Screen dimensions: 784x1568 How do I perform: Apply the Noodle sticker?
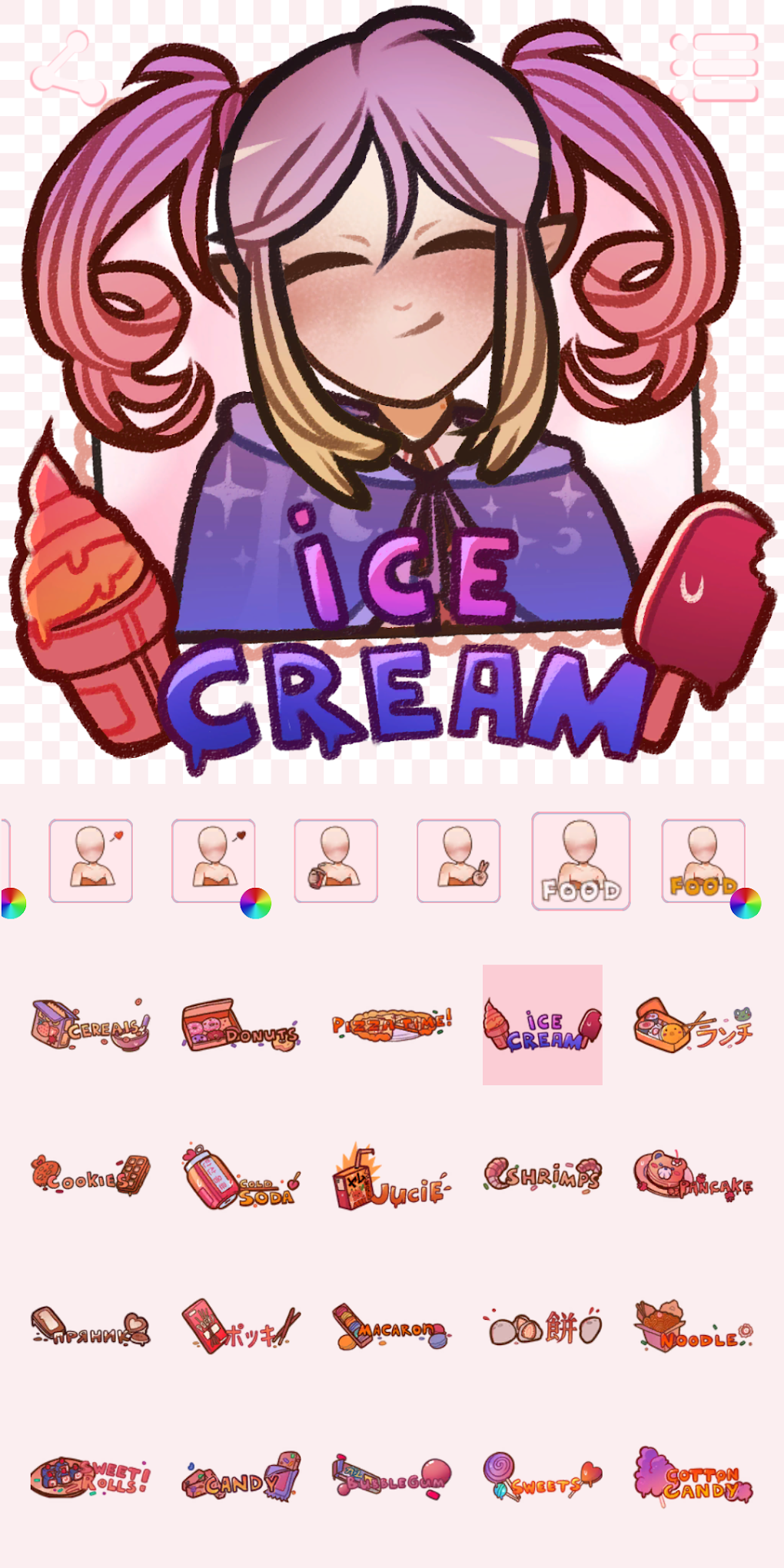tap(693, 1326)
